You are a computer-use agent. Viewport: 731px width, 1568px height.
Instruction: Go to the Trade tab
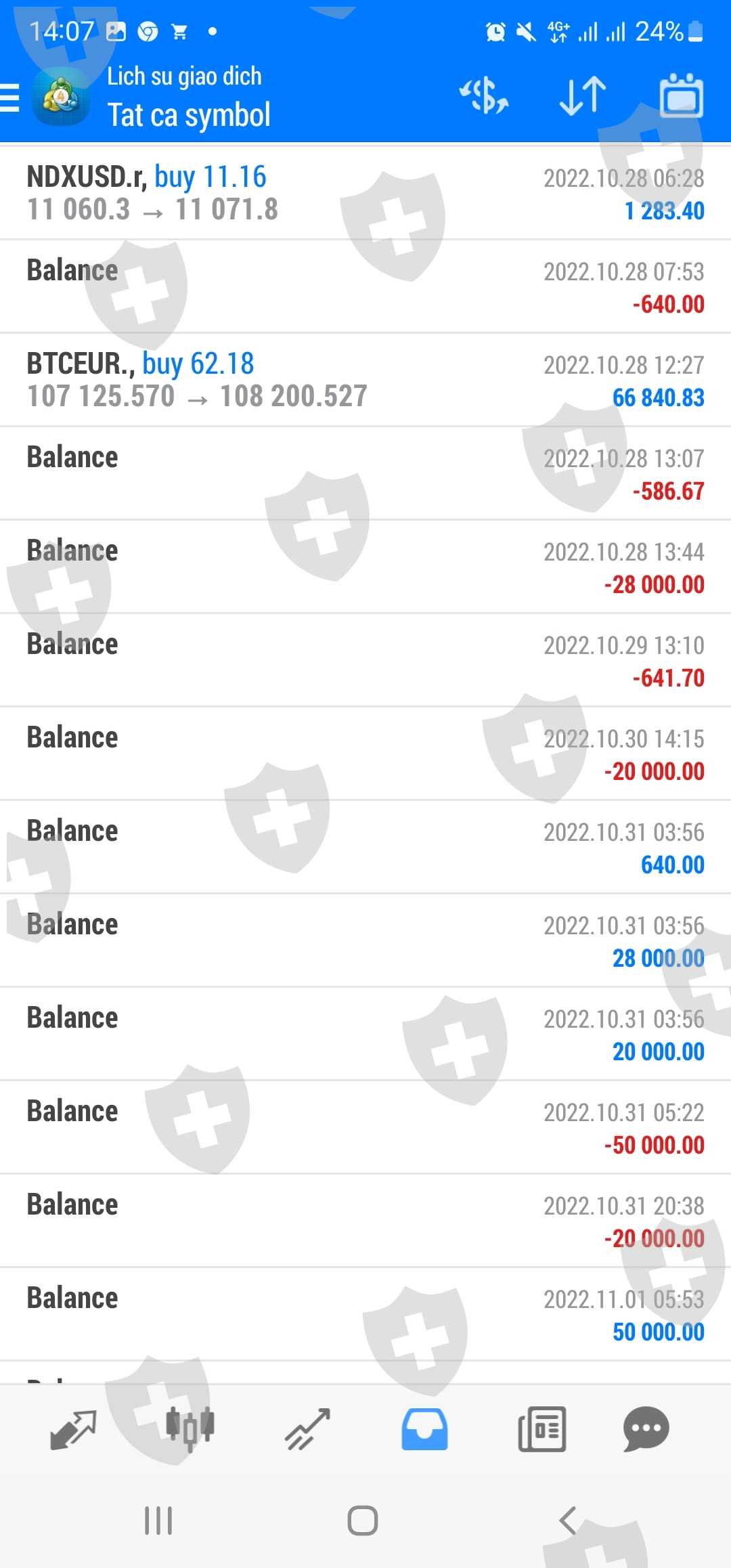click(x=307, y=1429)
